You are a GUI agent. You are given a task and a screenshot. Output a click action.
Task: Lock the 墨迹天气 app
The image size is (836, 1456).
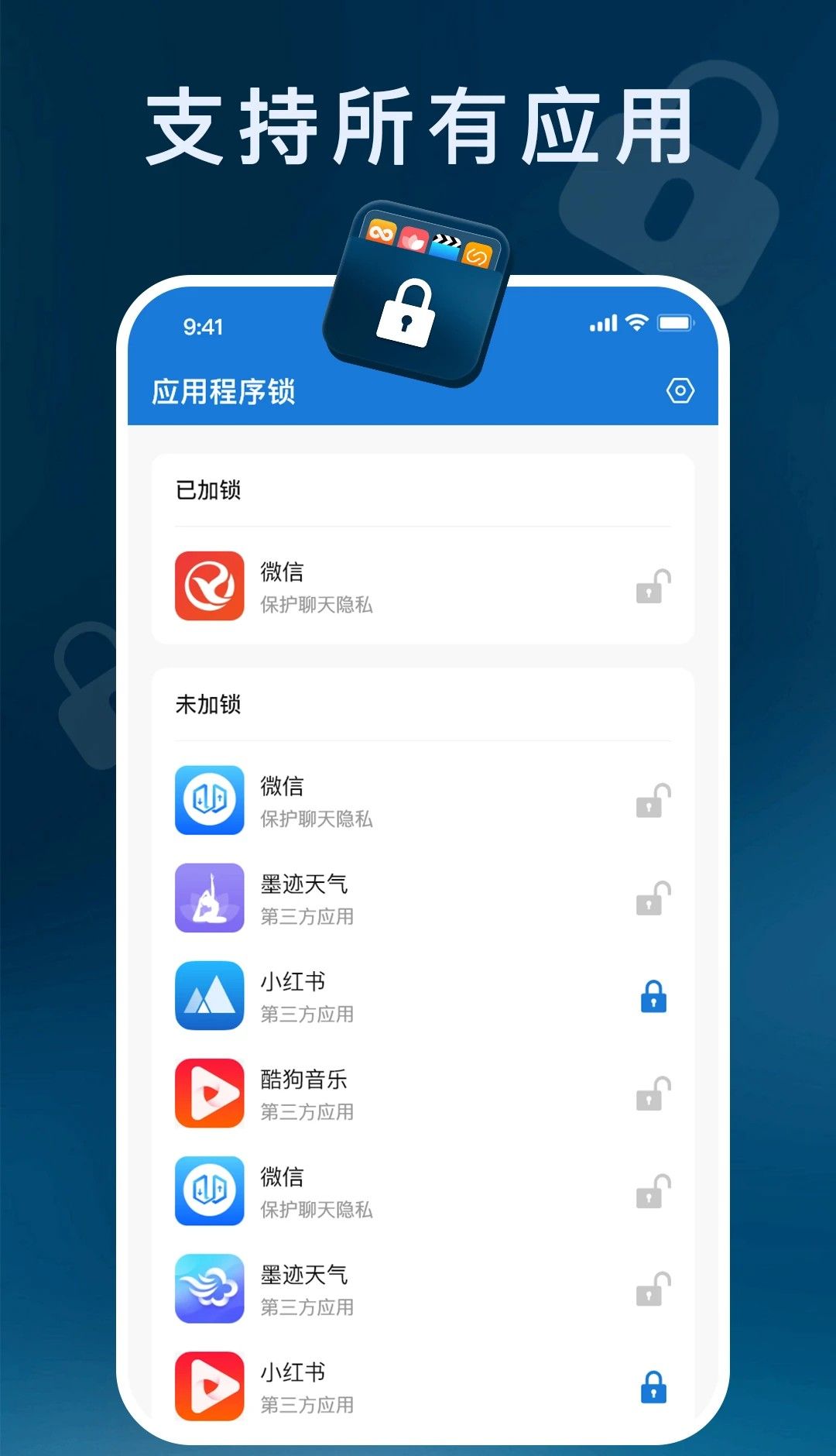(x=650, y=900)
